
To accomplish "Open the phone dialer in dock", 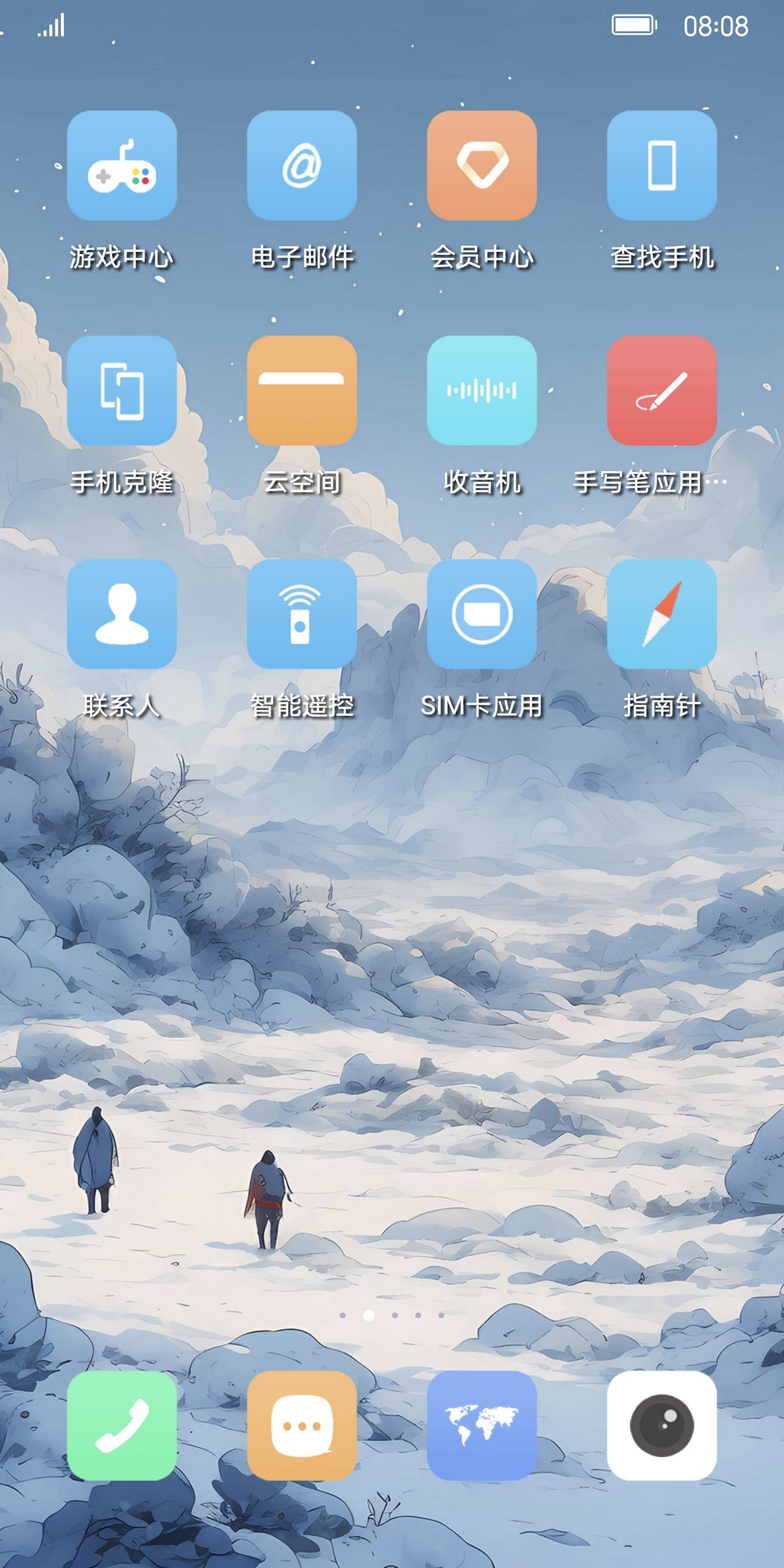I will pos(122,1426).
